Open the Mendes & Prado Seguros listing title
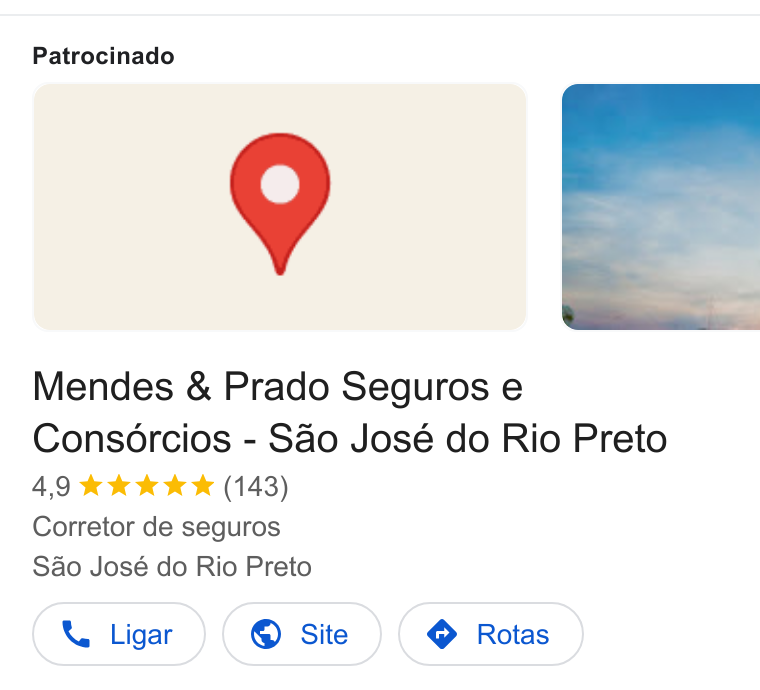The width and height of the screenshot is (760, 690). [x=349, y=412]
